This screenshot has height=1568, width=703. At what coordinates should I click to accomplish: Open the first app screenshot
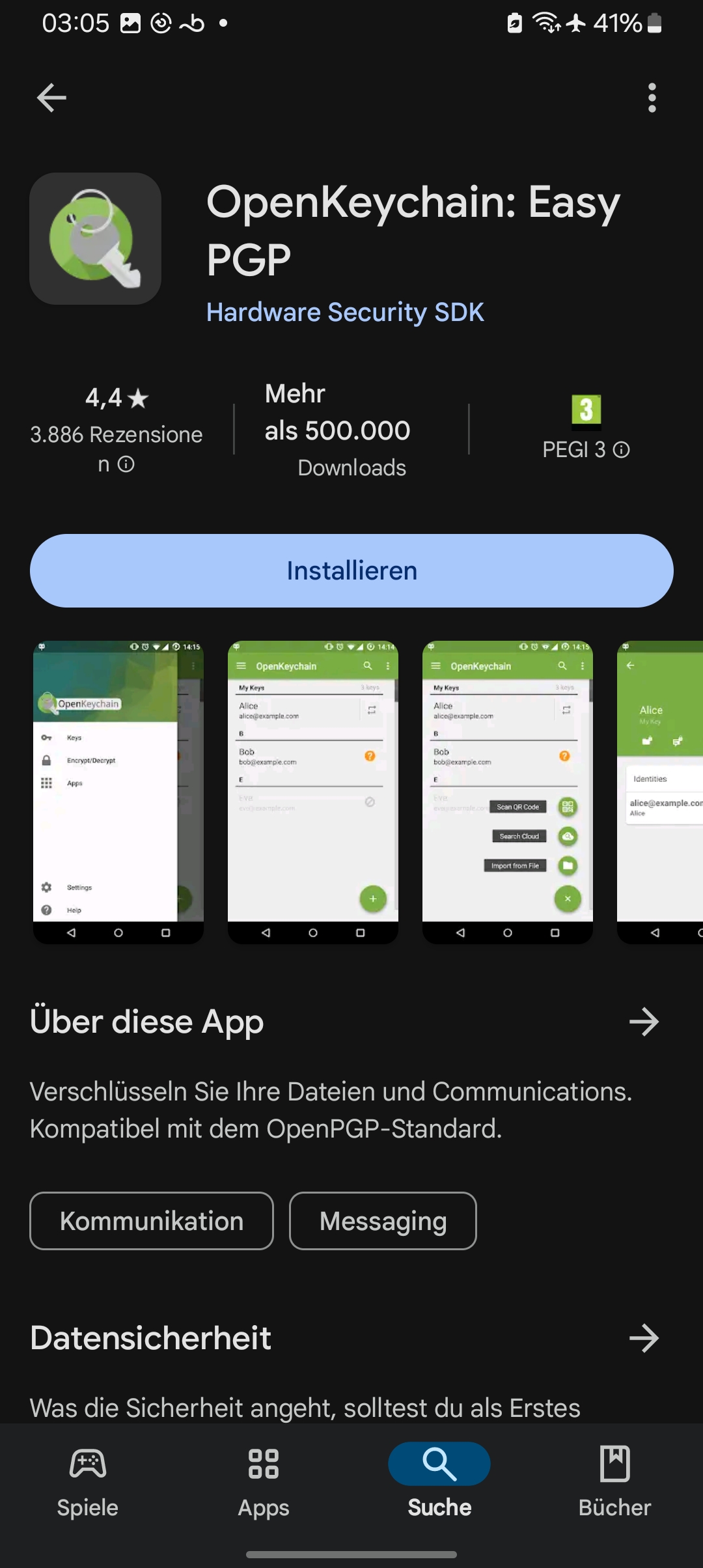[118, 790]
